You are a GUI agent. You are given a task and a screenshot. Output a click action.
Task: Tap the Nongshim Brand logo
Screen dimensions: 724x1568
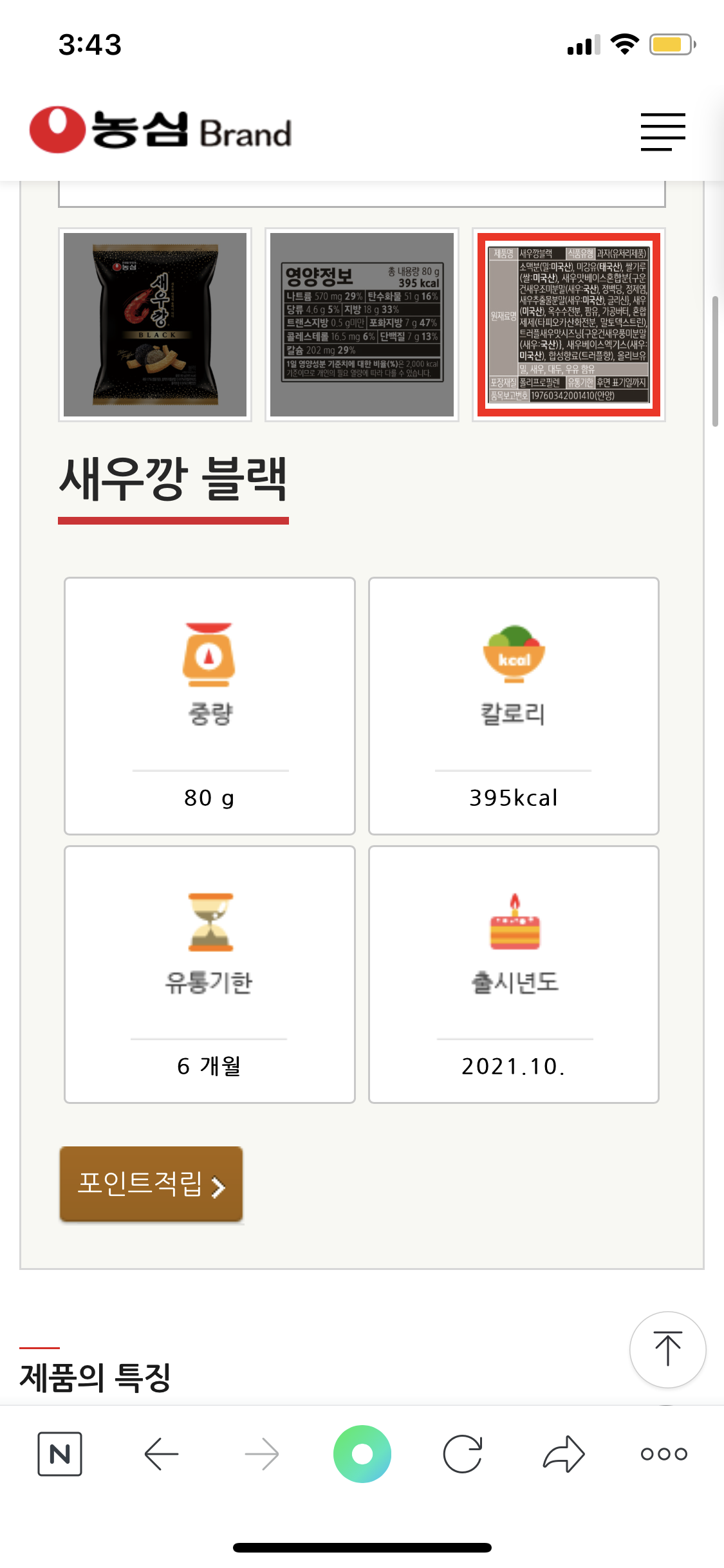click(x=160, y=130)
